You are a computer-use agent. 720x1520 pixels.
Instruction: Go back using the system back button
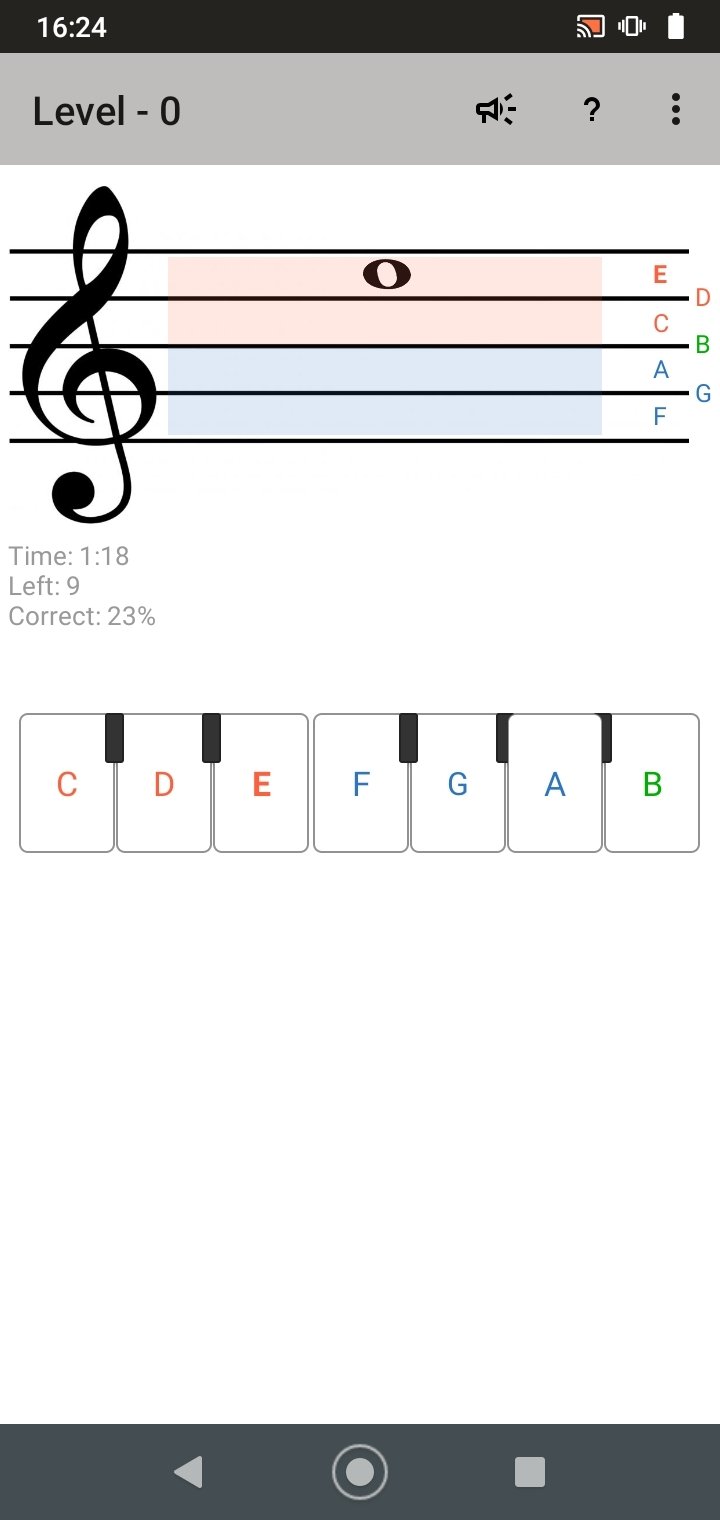[x=188, y=1472]
